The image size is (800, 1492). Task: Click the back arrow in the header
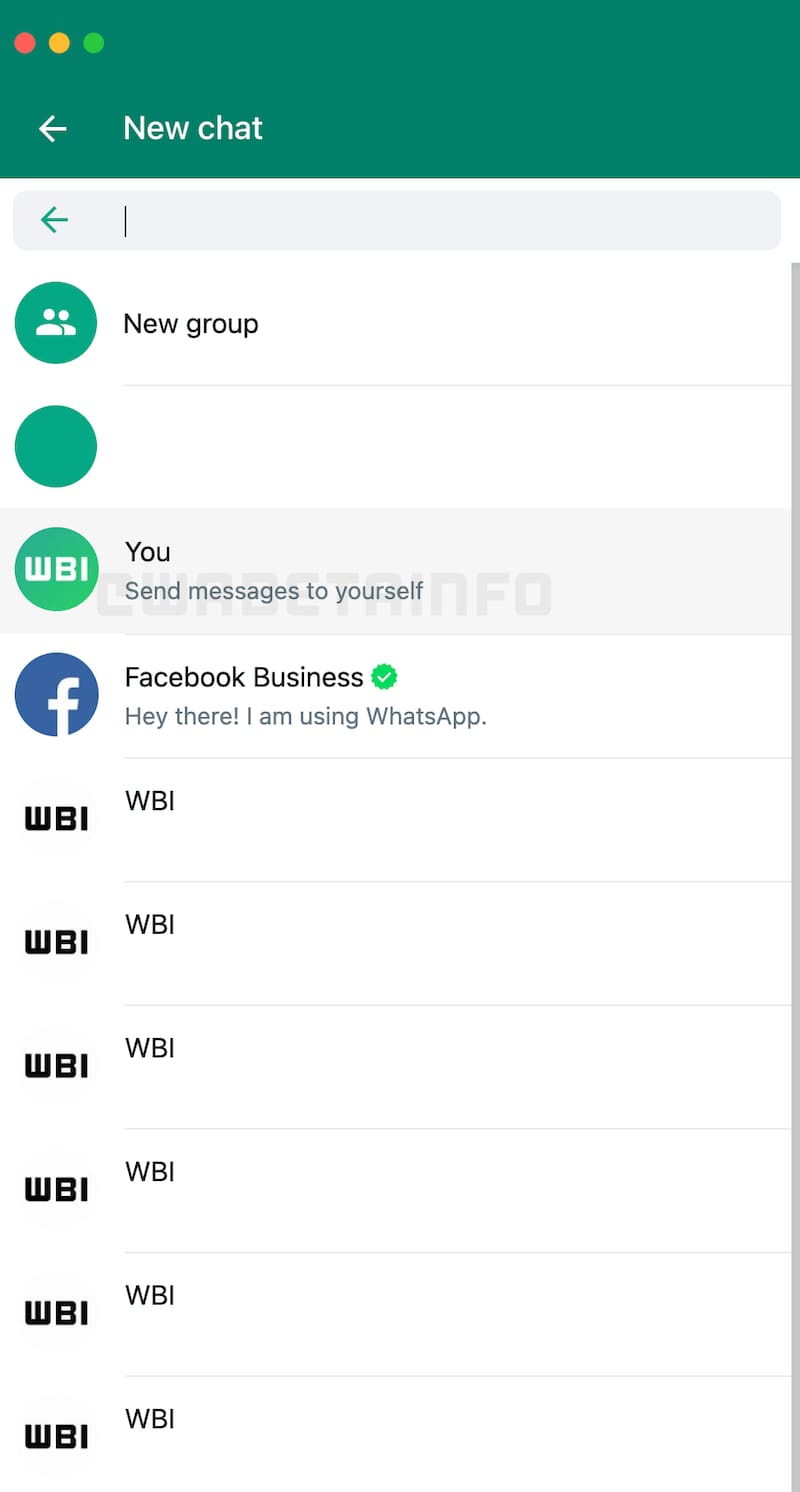point(51,128)
